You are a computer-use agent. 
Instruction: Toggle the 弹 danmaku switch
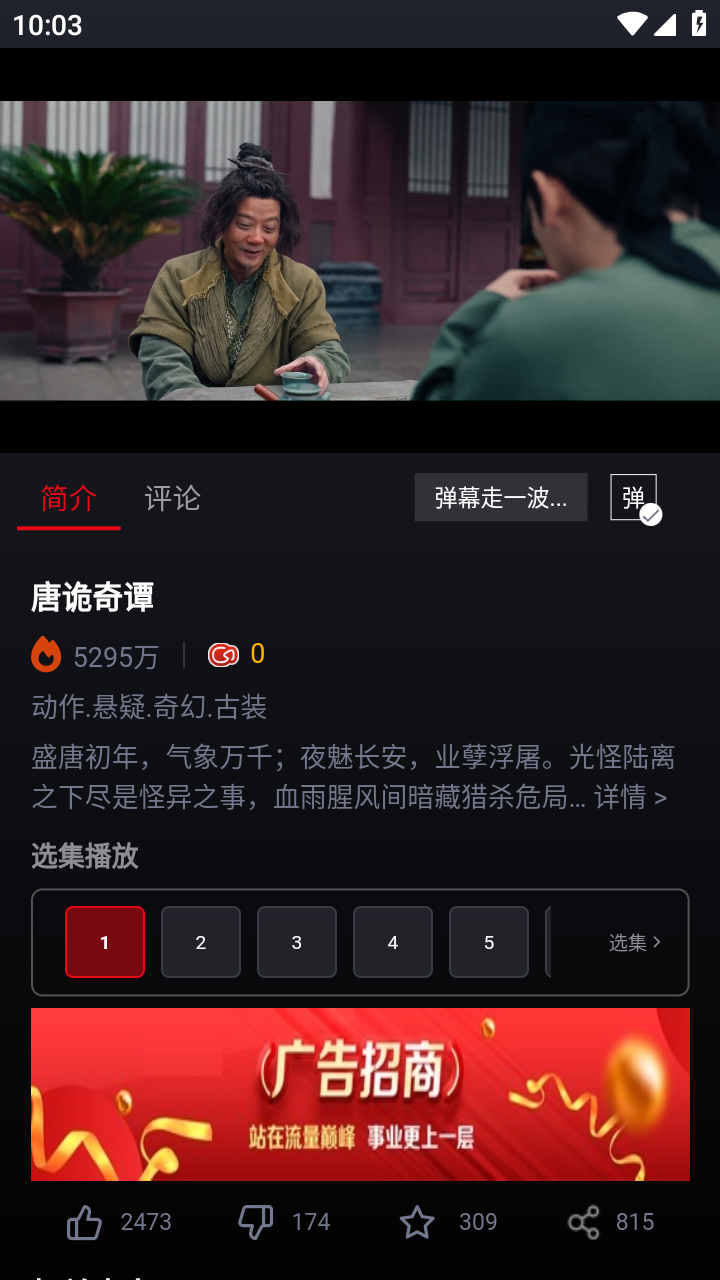[634, 498]
